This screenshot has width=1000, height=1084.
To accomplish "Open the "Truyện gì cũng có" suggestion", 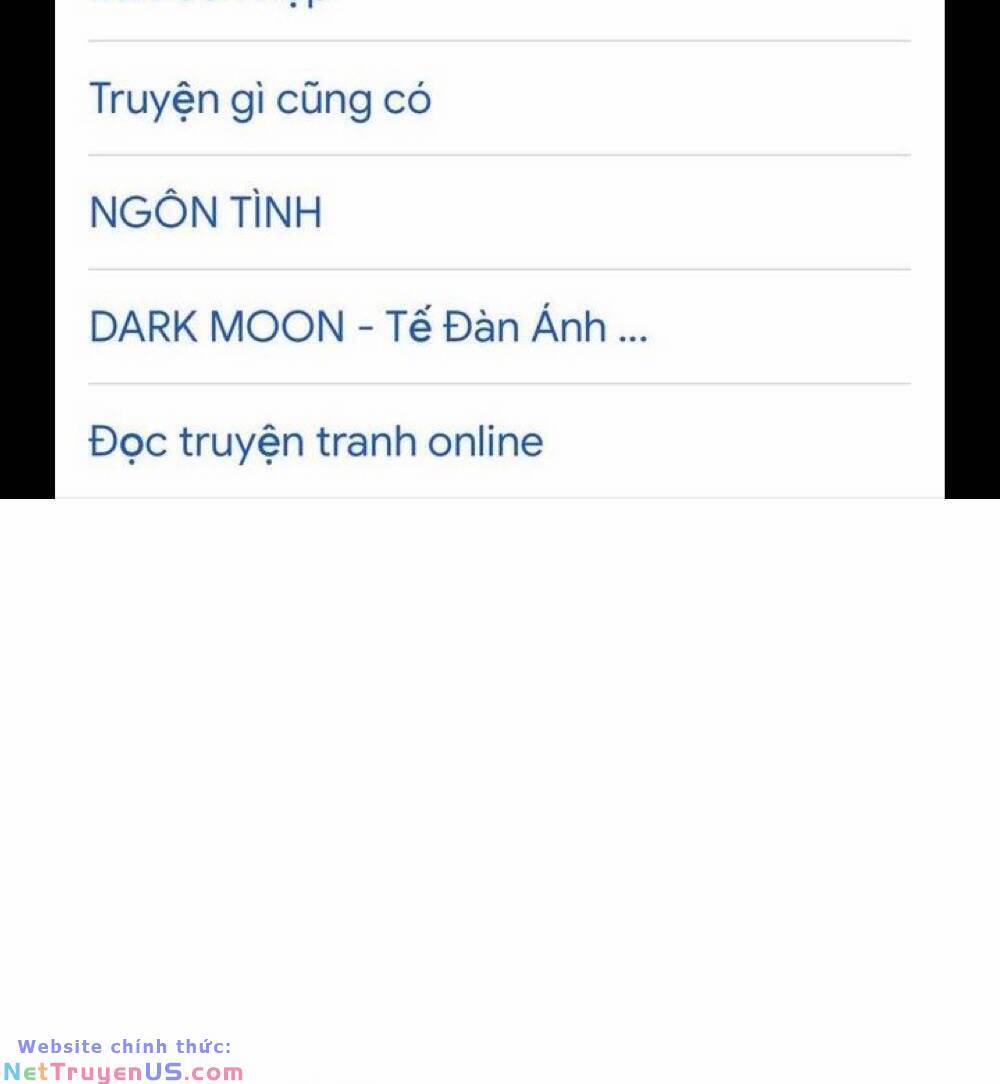I will [x=260, y=98].
